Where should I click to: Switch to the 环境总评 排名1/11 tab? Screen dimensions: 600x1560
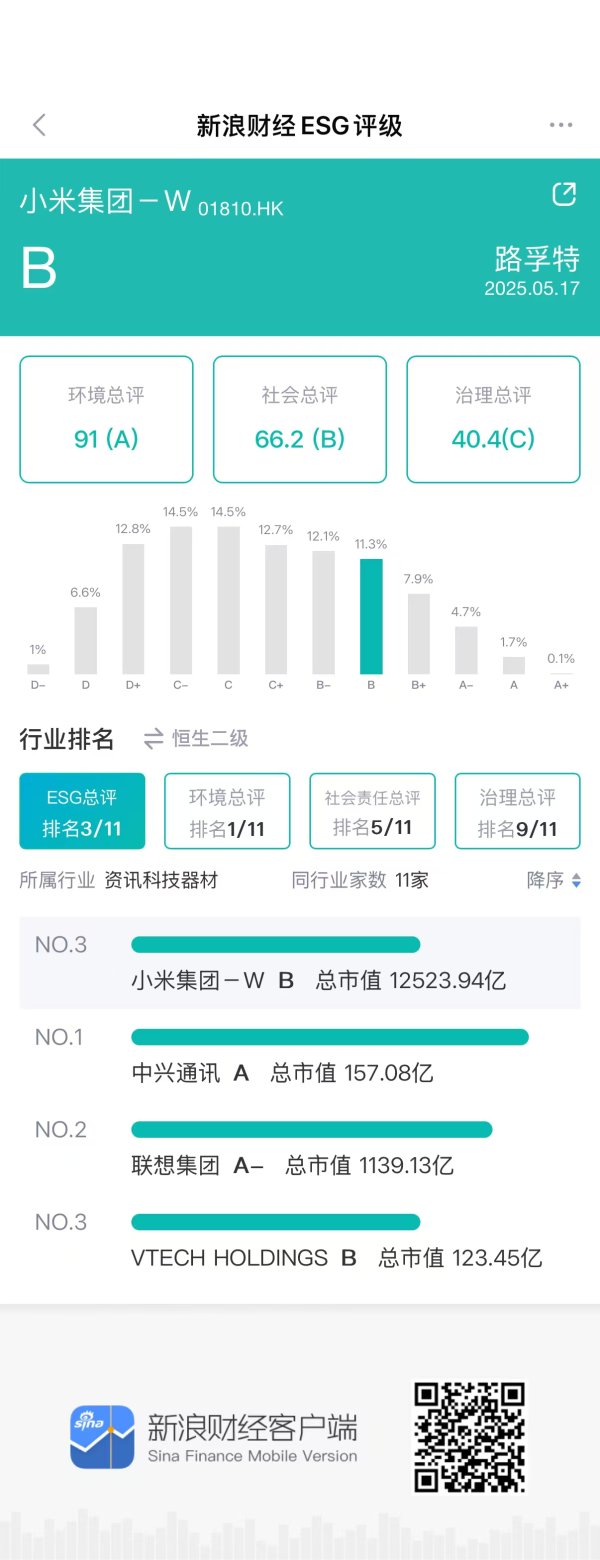click(227, 812)
